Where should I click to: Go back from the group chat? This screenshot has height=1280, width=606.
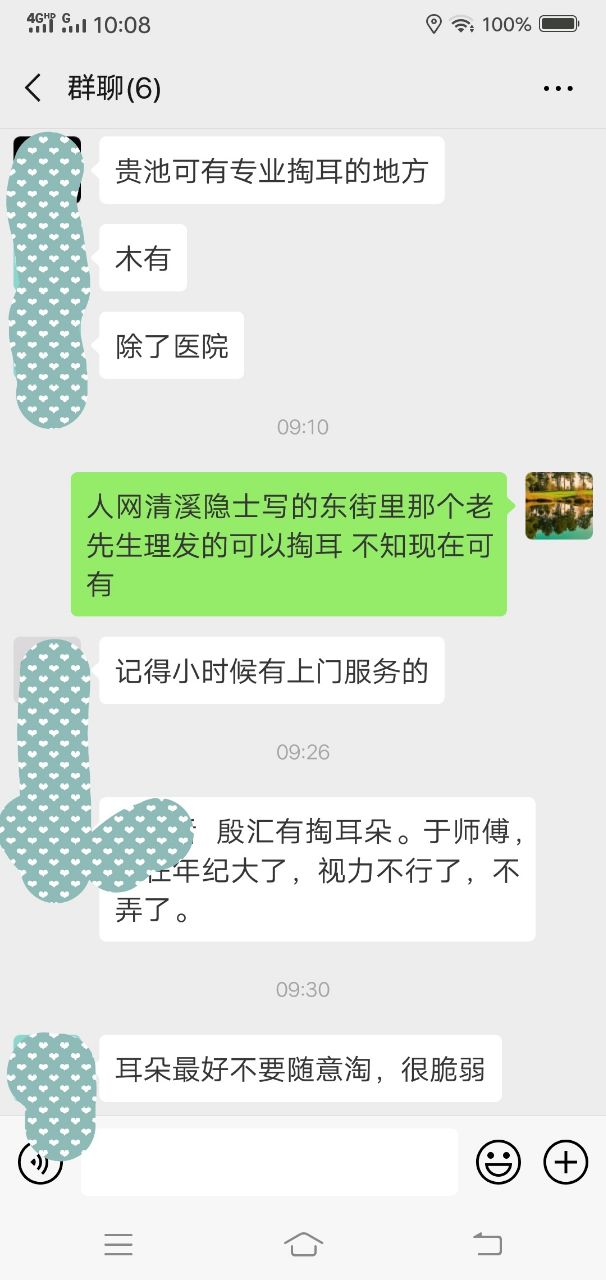click(x=33, y=88)
